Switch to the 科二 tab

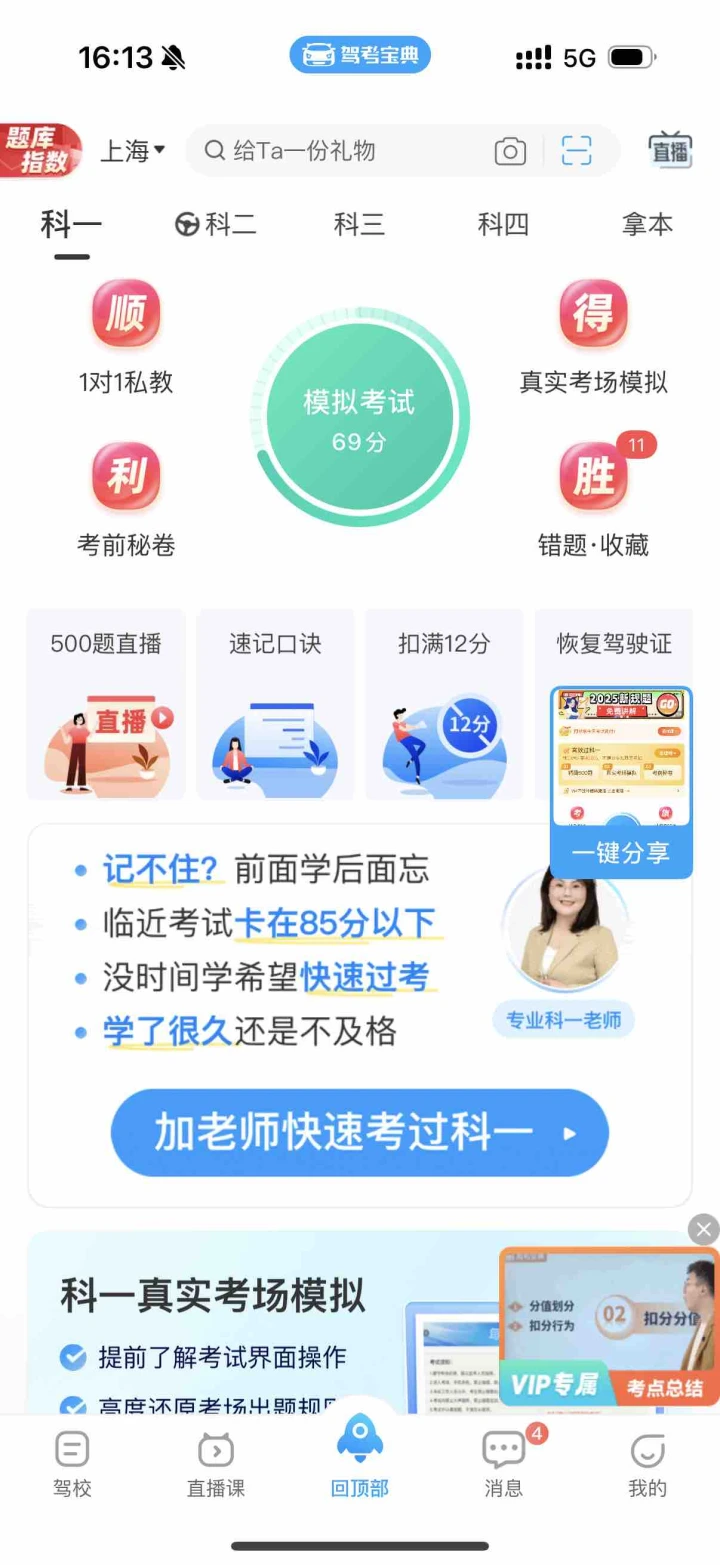tap(216, 224)
